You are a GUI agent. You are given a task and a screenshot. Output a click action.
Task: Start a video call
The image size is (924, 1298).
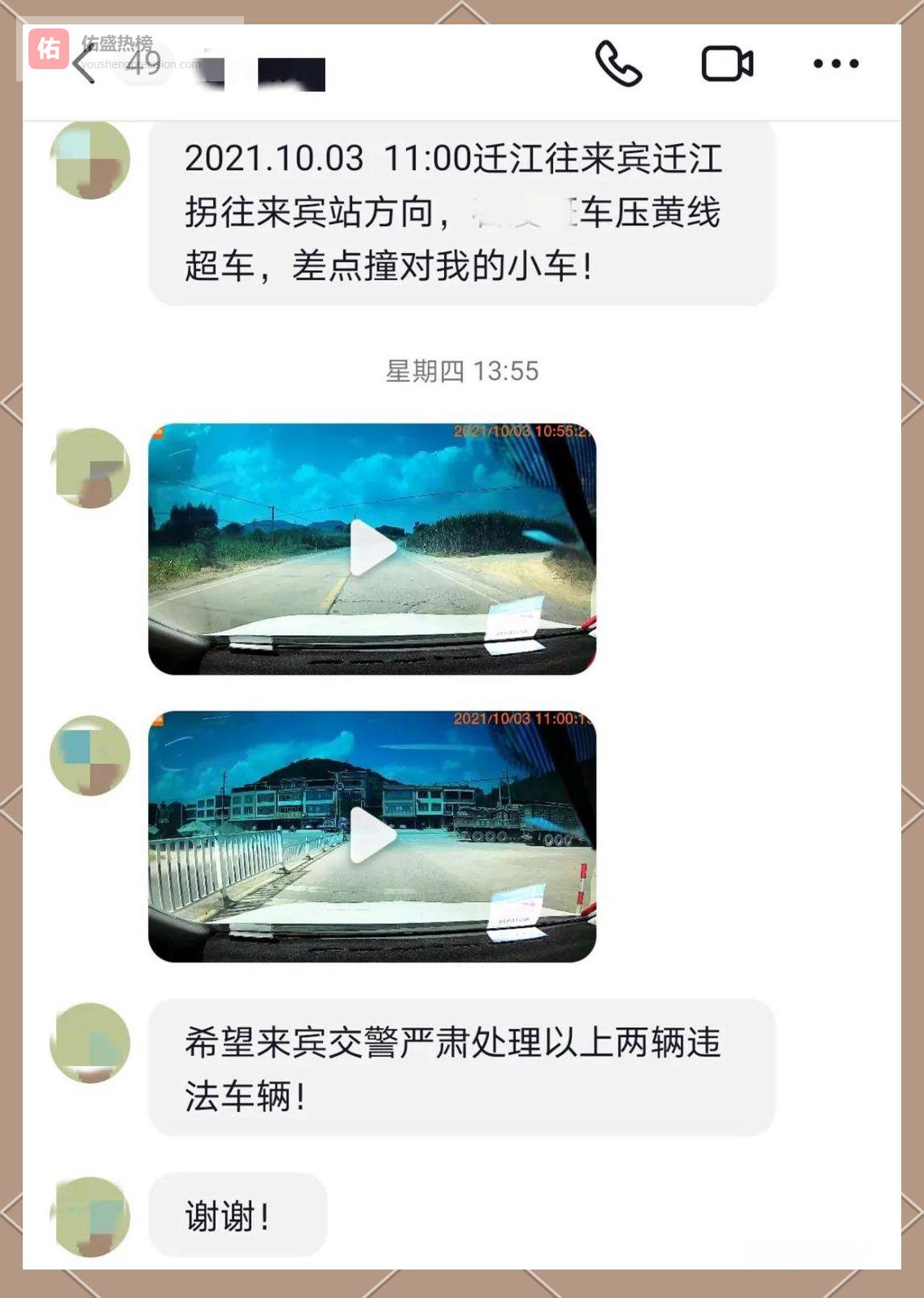[727, 63]
